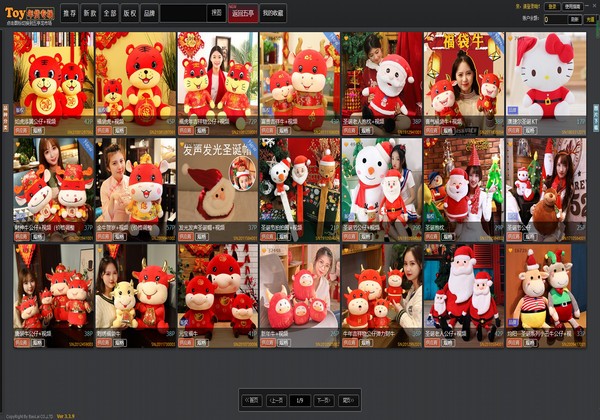Open 我的收藏 (my favorites)
The image size is (600, 420).
(x=273, y=14)
